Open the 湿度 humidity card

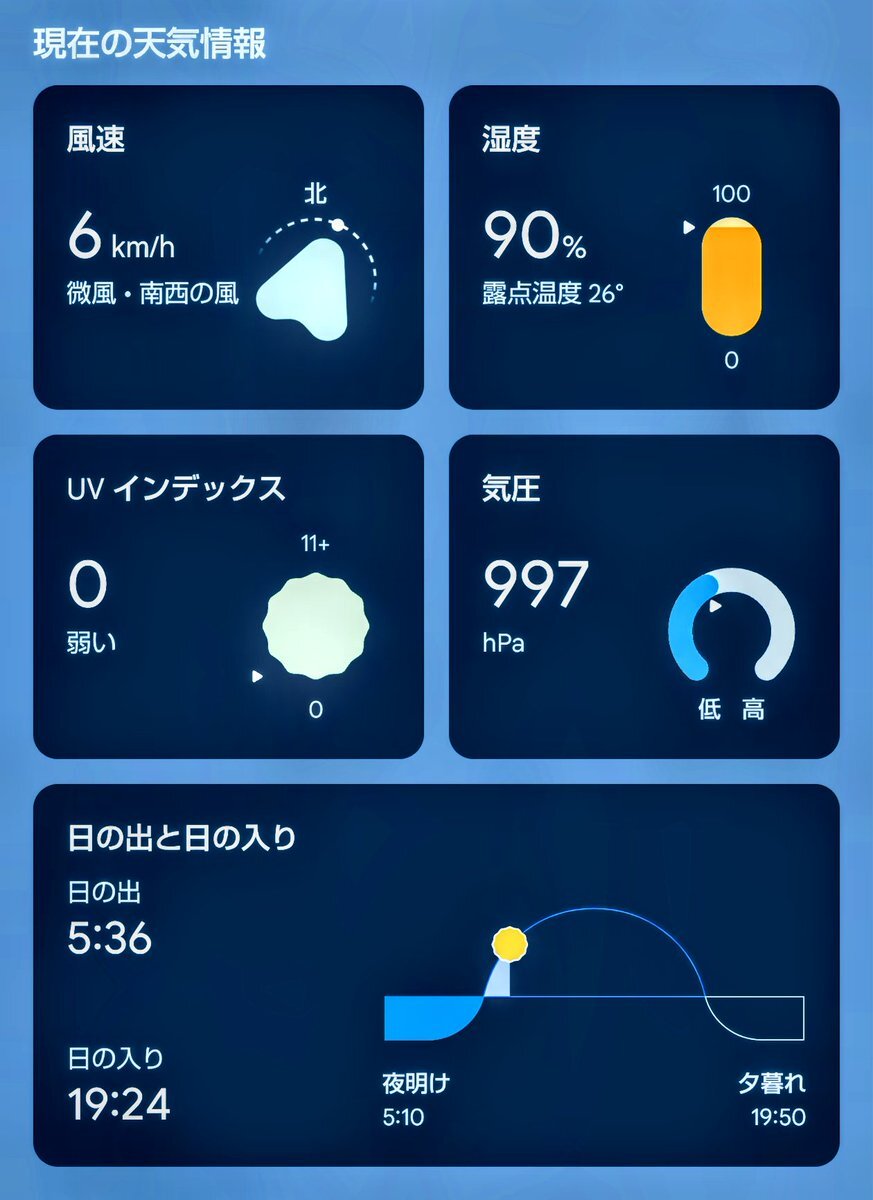(x=644, y=247)
